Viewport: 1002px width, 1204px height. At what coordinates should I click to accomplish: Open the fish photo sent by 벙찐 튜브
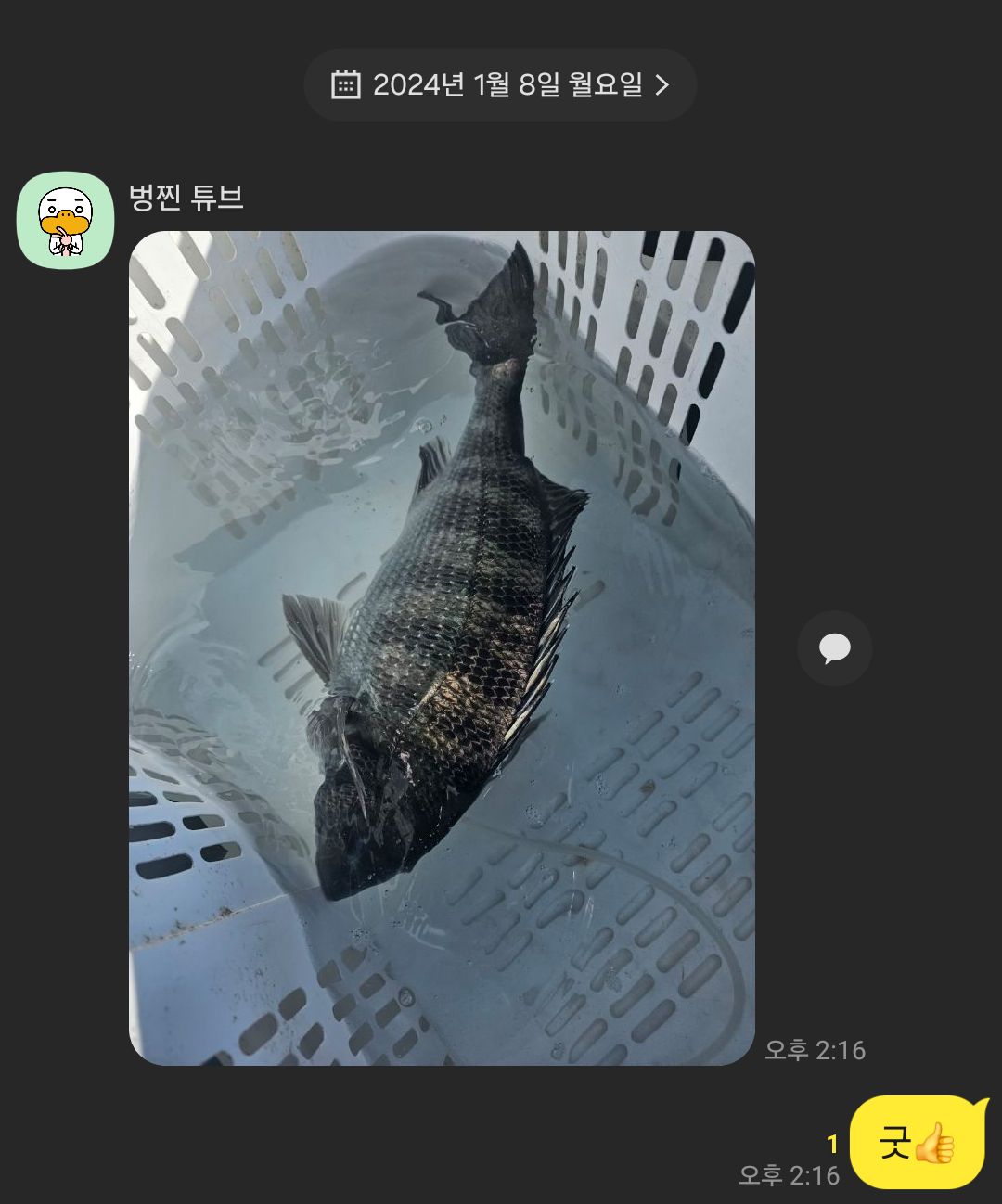tap(442, 647)
